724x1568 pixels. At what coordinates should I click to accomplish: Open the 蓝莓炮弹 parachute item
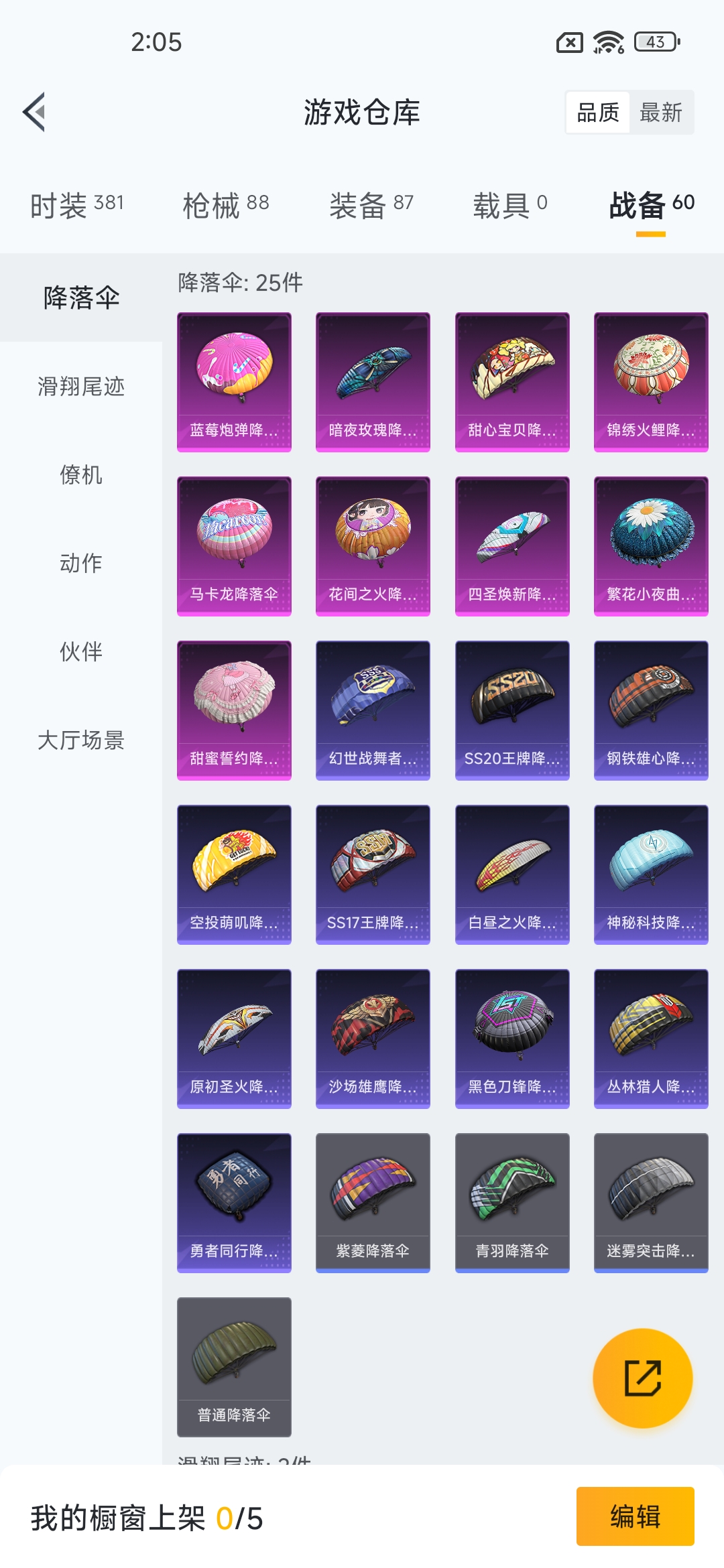click(234, 382)
